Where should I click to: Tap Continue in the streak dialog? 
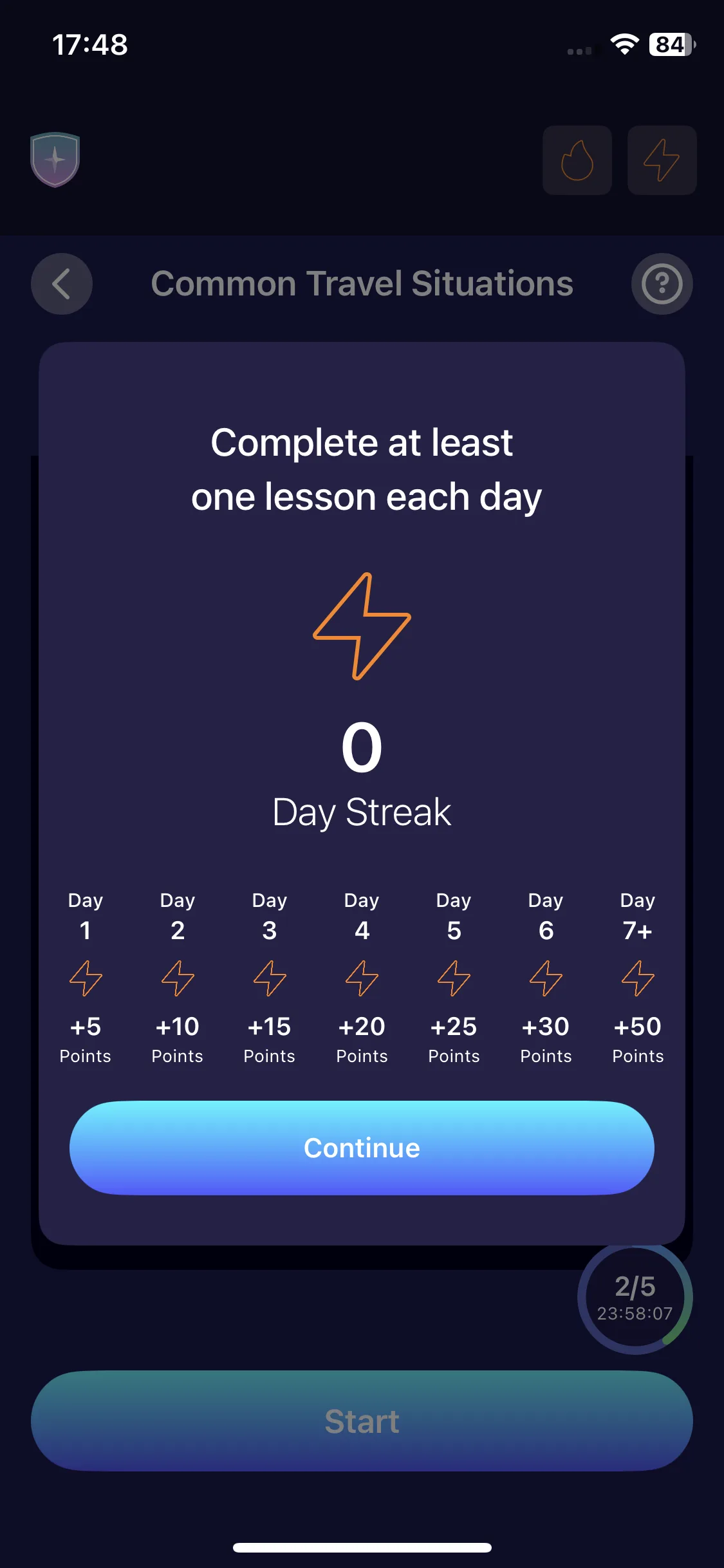(x=362, y=1148)
